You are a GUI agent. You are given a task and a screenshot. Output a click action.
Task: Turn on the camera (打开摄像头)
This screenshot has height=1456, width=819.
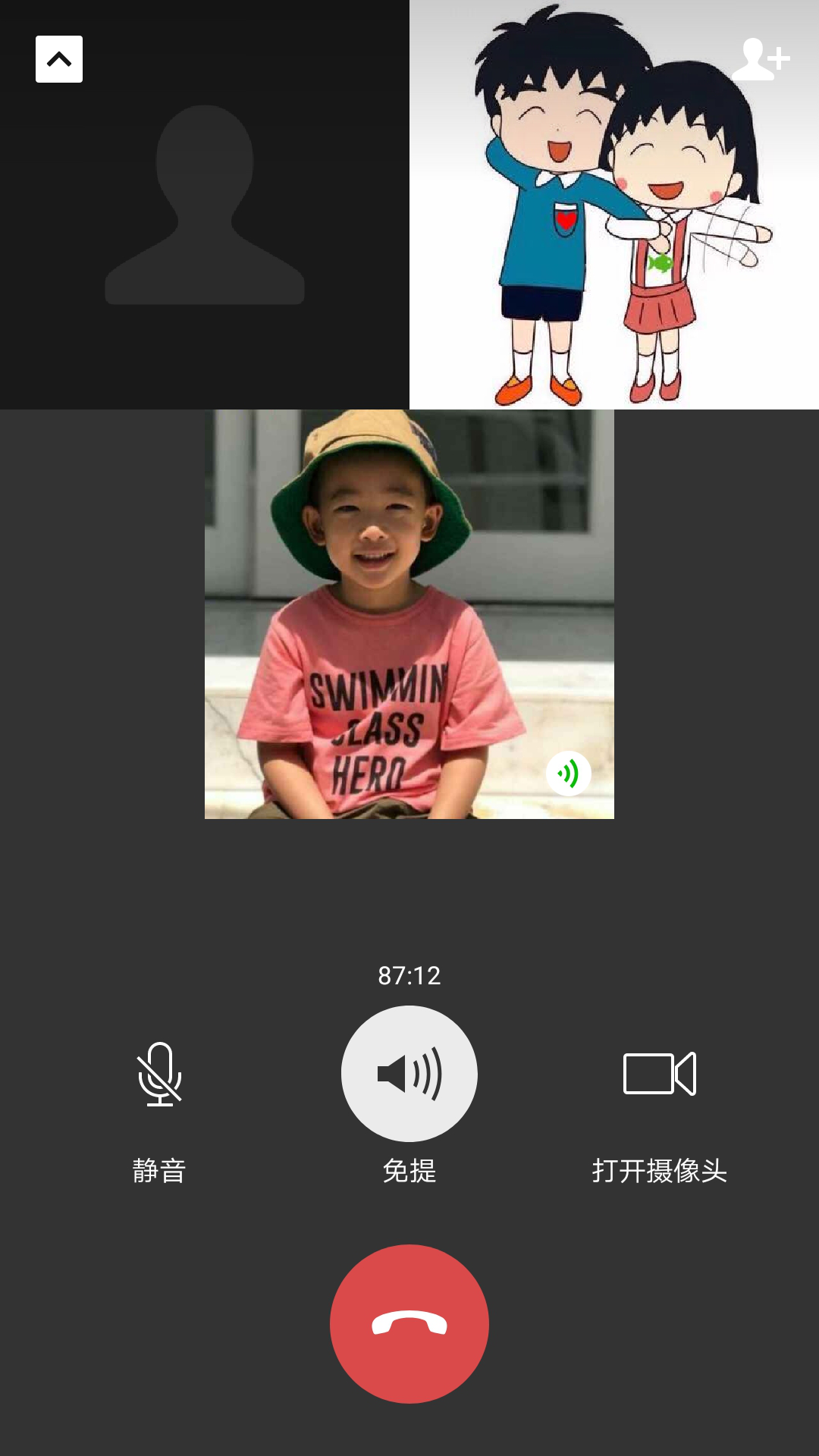coord(659,1074)
